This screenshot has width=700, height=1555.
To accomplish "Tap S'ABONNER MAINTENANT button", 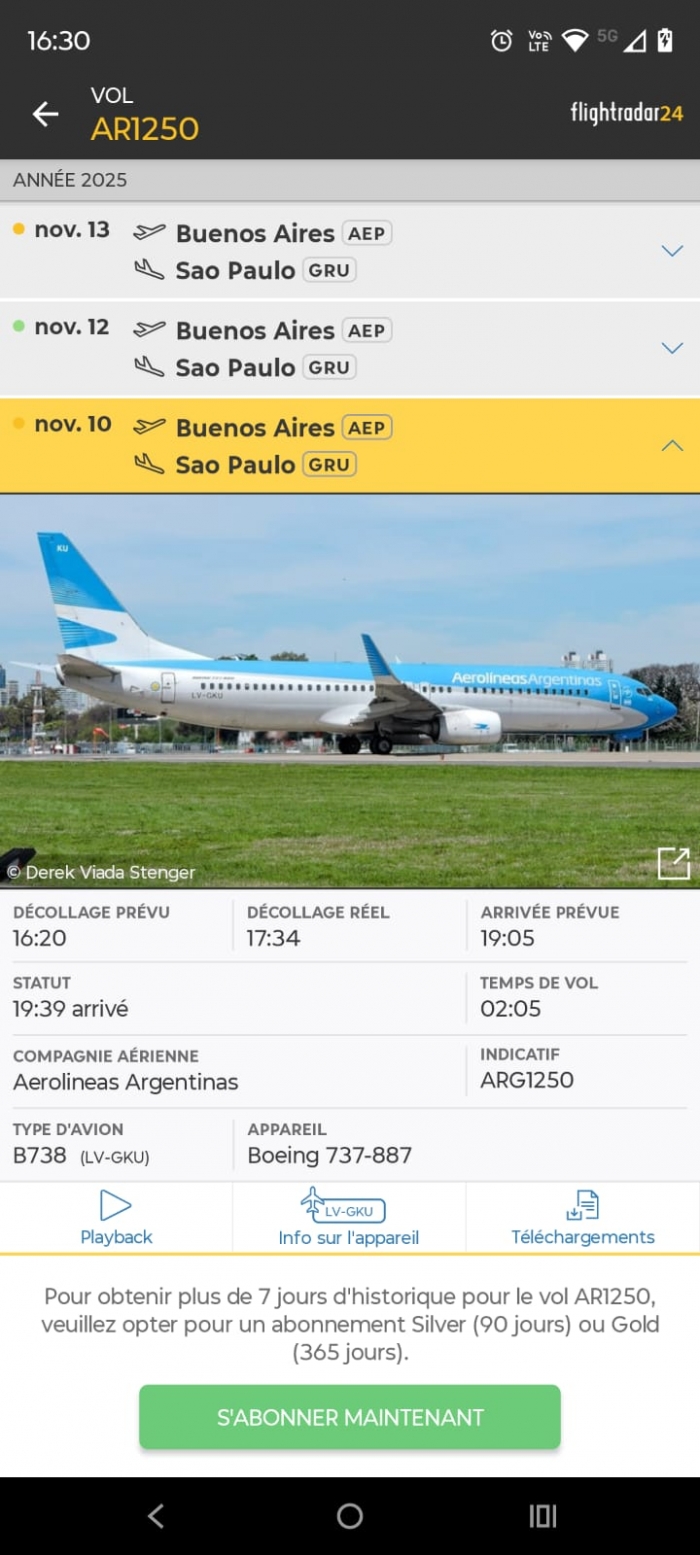I will tap(349, 1417).
